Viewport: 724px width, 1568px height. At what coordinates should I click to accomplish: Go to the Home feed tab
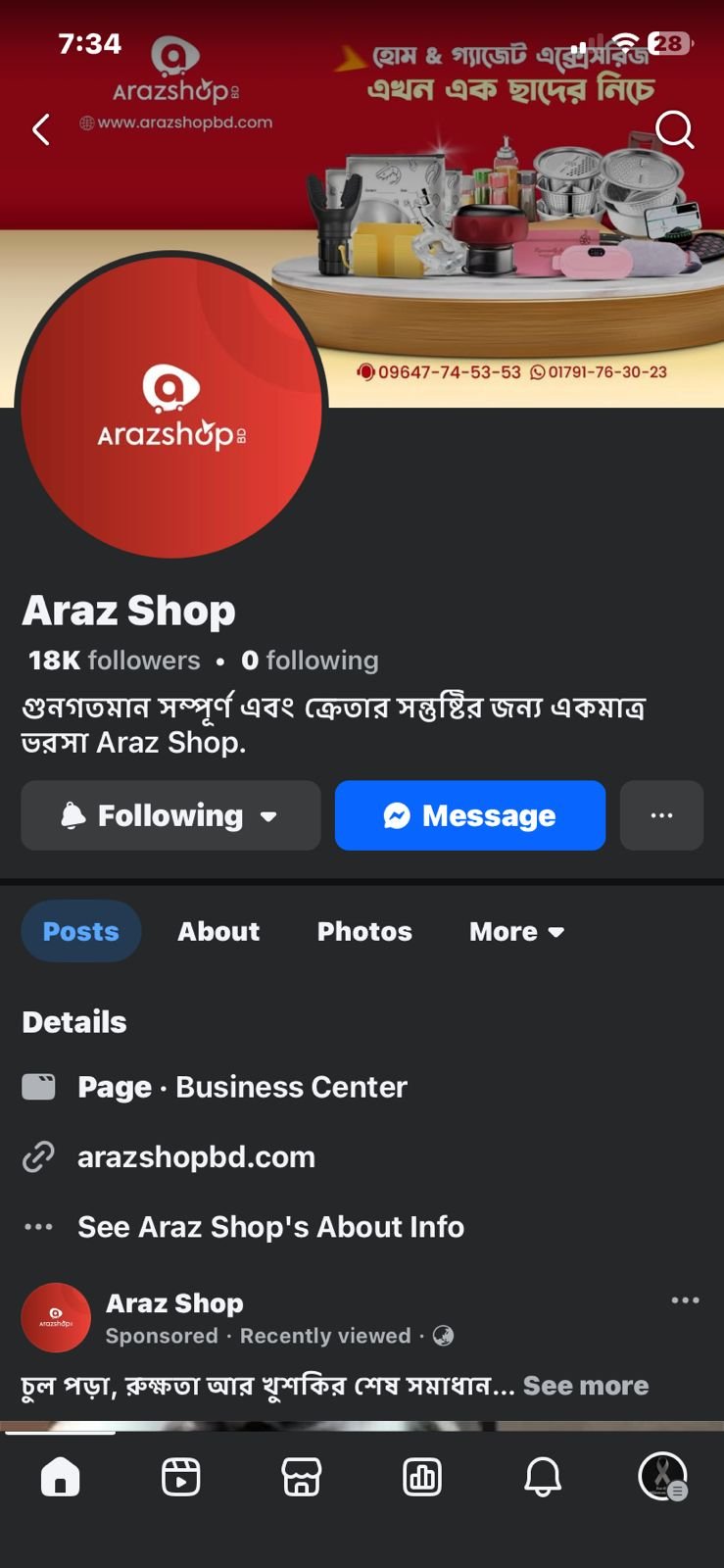pyautogui.click(x=61, y=1477)
